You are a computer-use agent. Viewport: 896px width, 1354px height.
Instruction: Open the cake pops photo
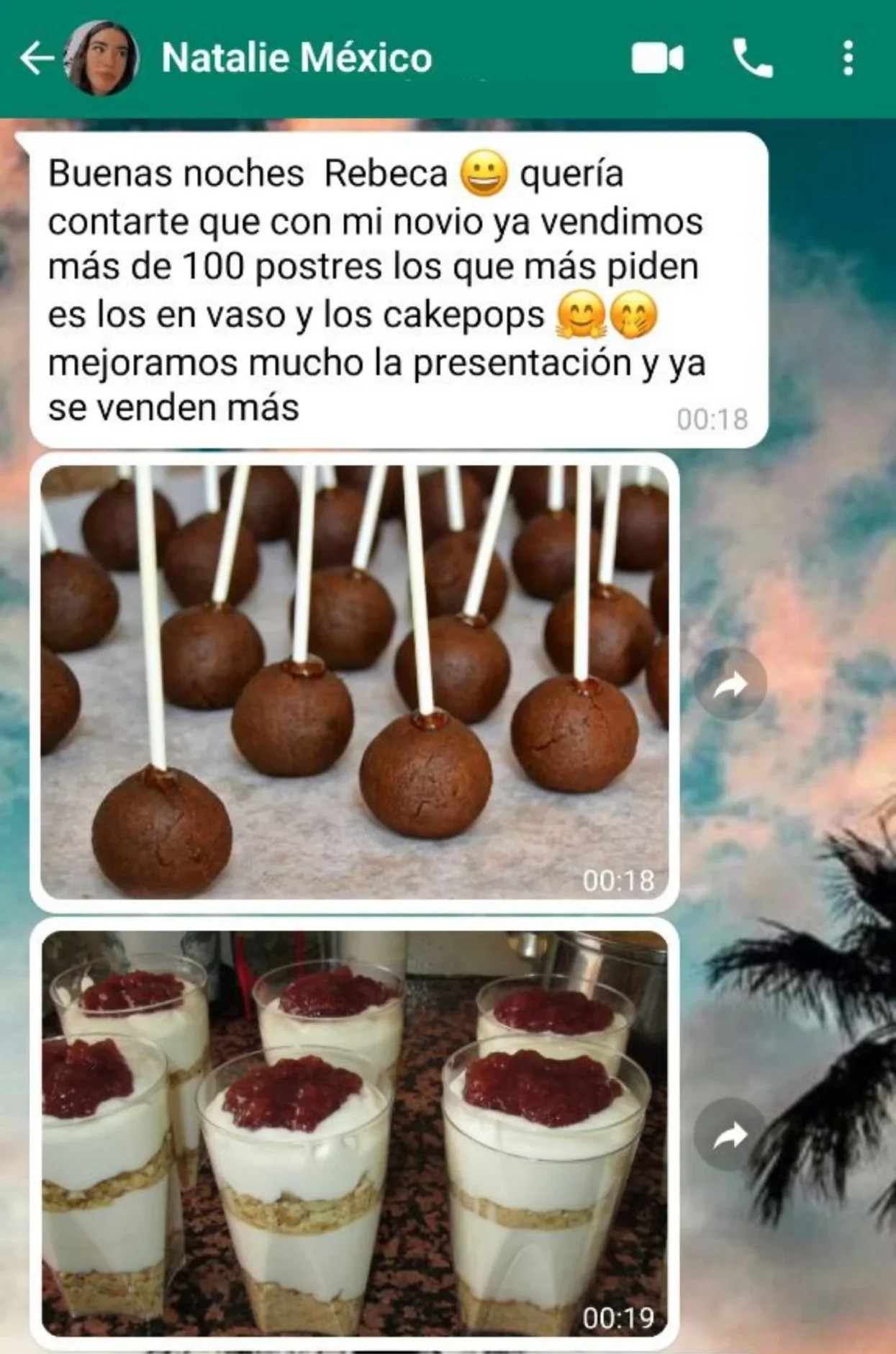point(354,681)
